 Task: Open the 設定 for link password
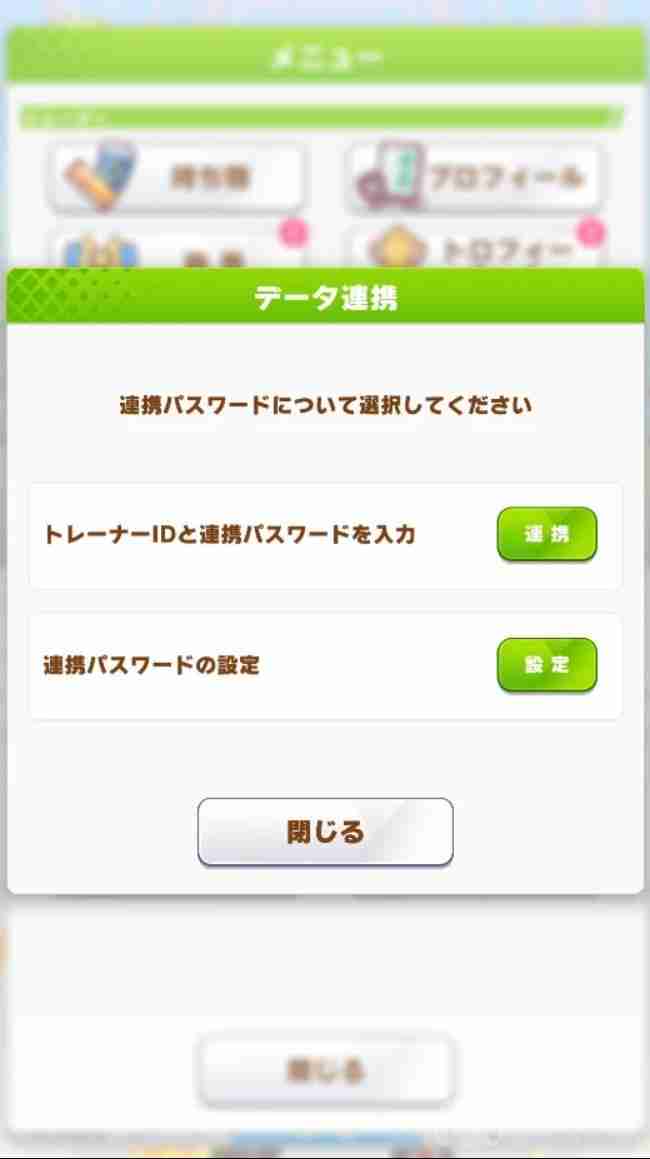547,665
